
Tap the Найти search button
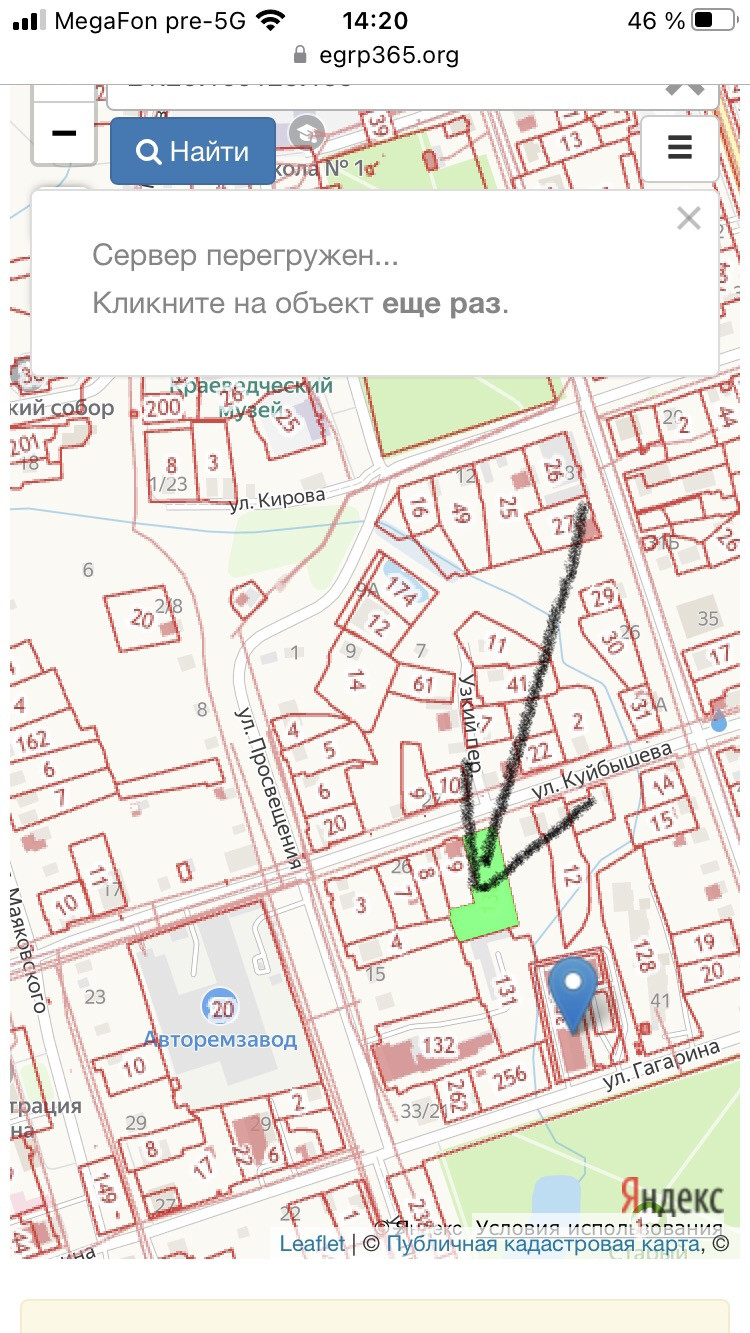point(193,151)
